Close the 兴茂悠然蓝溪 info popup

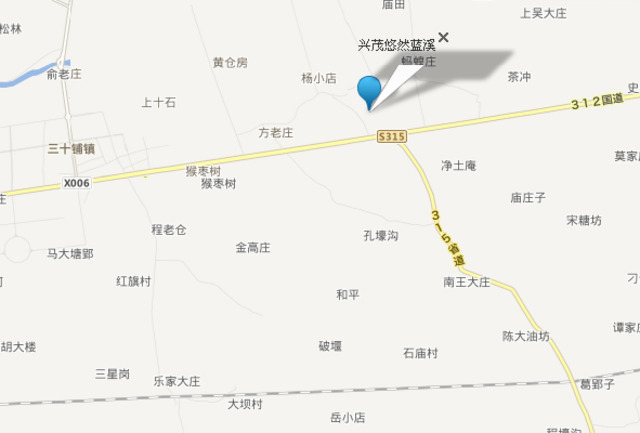(x=444, y=38)
